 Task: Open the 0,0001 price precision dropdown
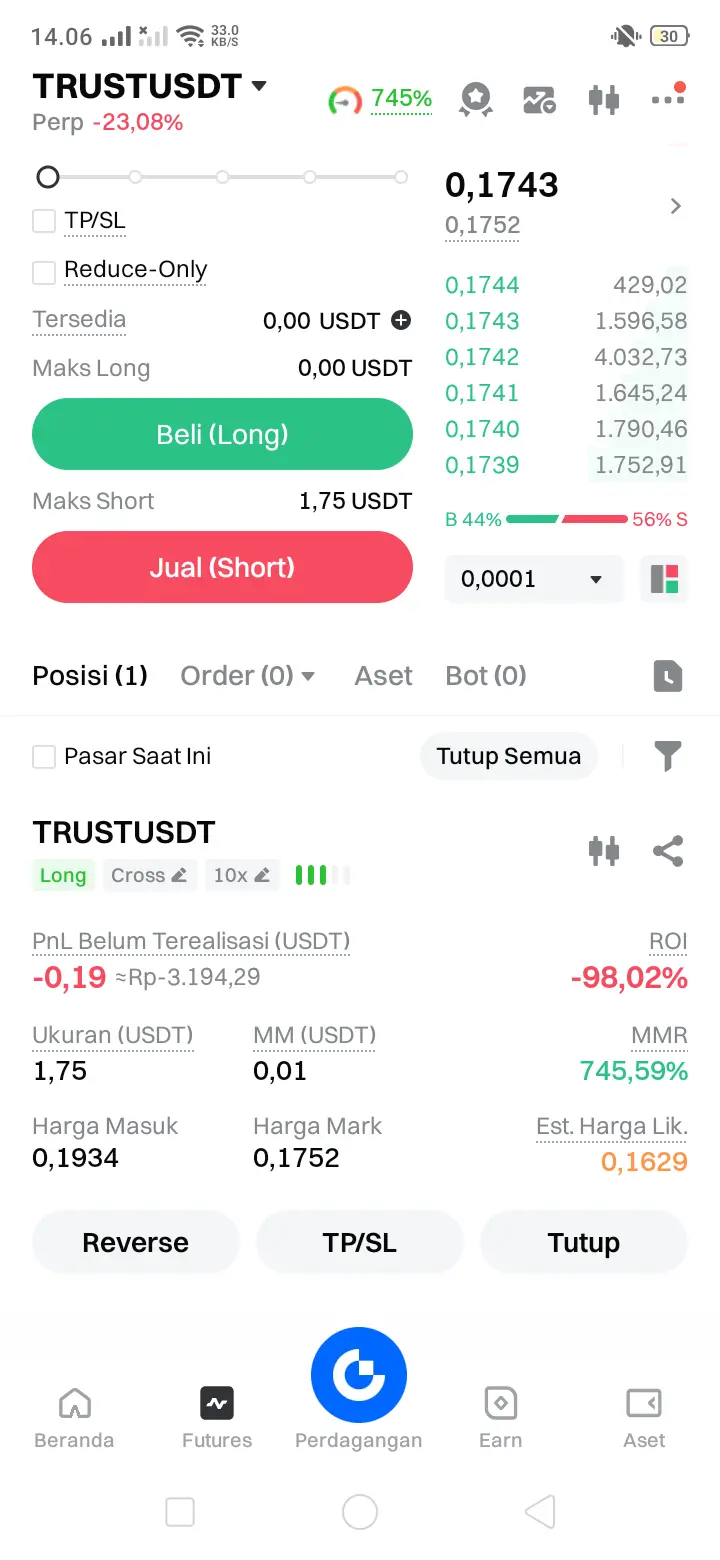533,579
